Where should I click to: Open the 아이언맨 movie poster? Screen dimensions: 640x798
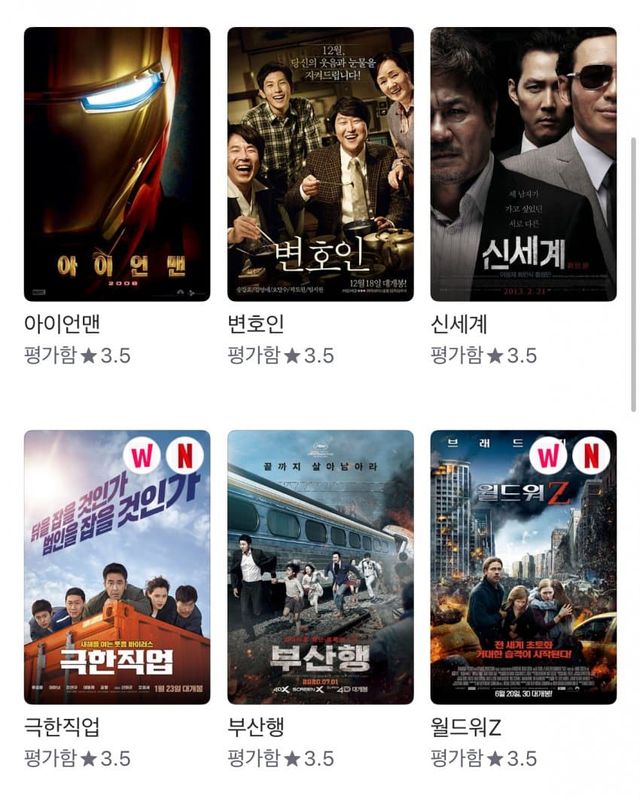(117, 164)
